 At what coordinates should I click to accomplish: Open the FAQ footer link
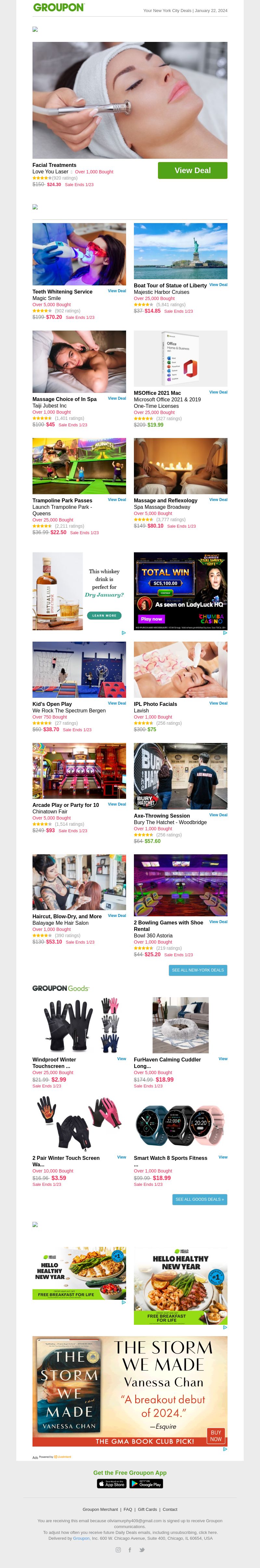128,1509
